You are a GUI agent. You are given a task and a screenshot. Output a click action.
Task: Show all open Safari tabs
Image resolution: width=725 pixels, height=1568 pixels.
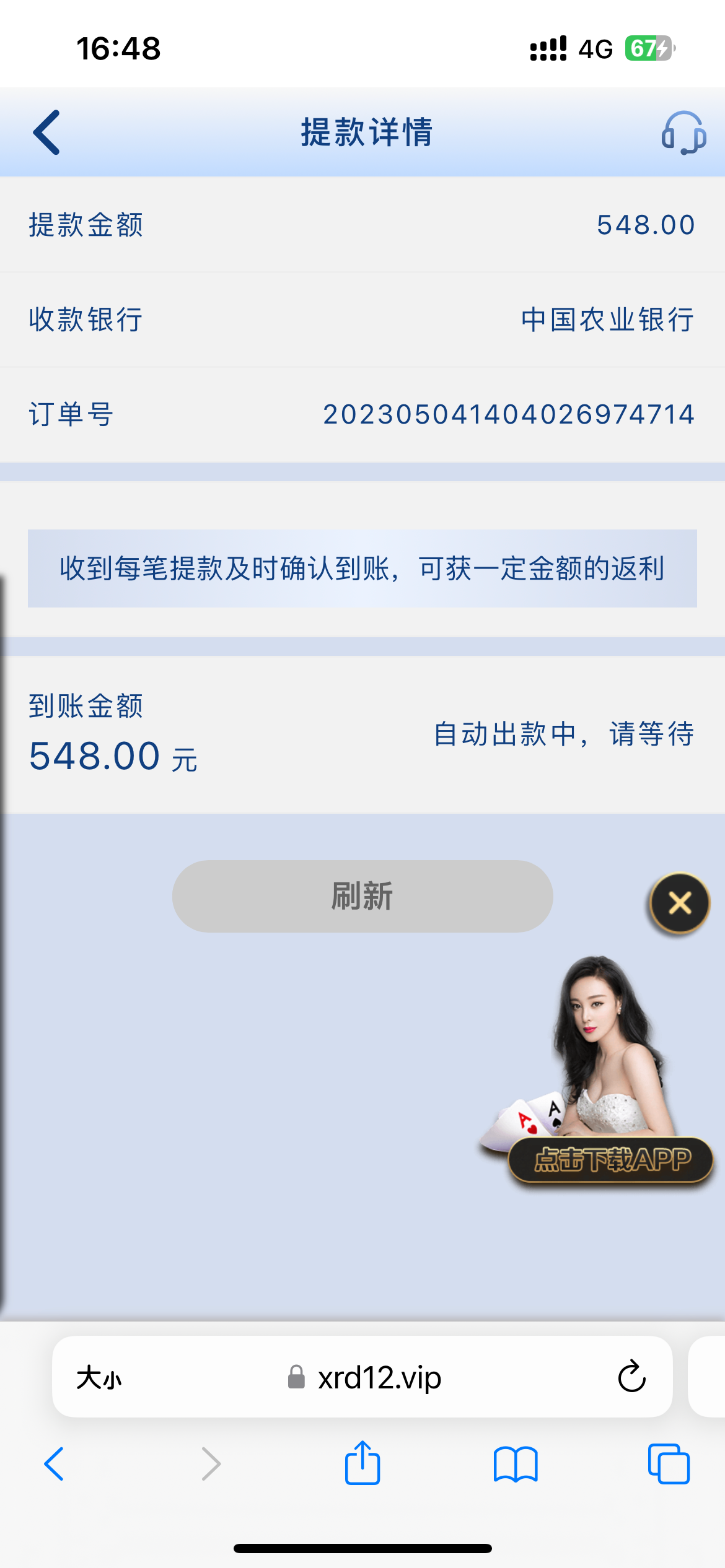pos(669,1464)
